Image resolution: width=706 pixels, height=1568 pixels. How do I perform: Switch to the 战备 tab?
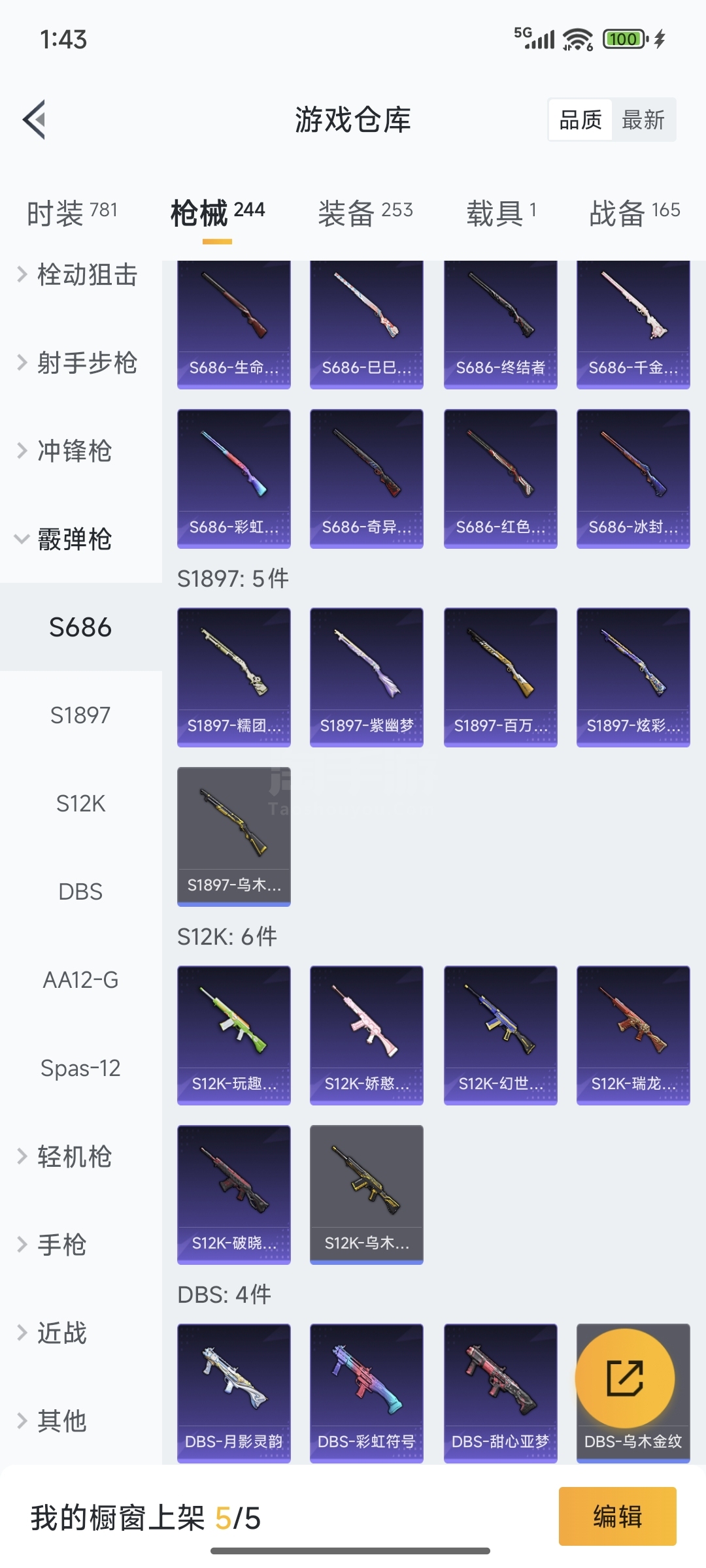[x=635, y=213]
